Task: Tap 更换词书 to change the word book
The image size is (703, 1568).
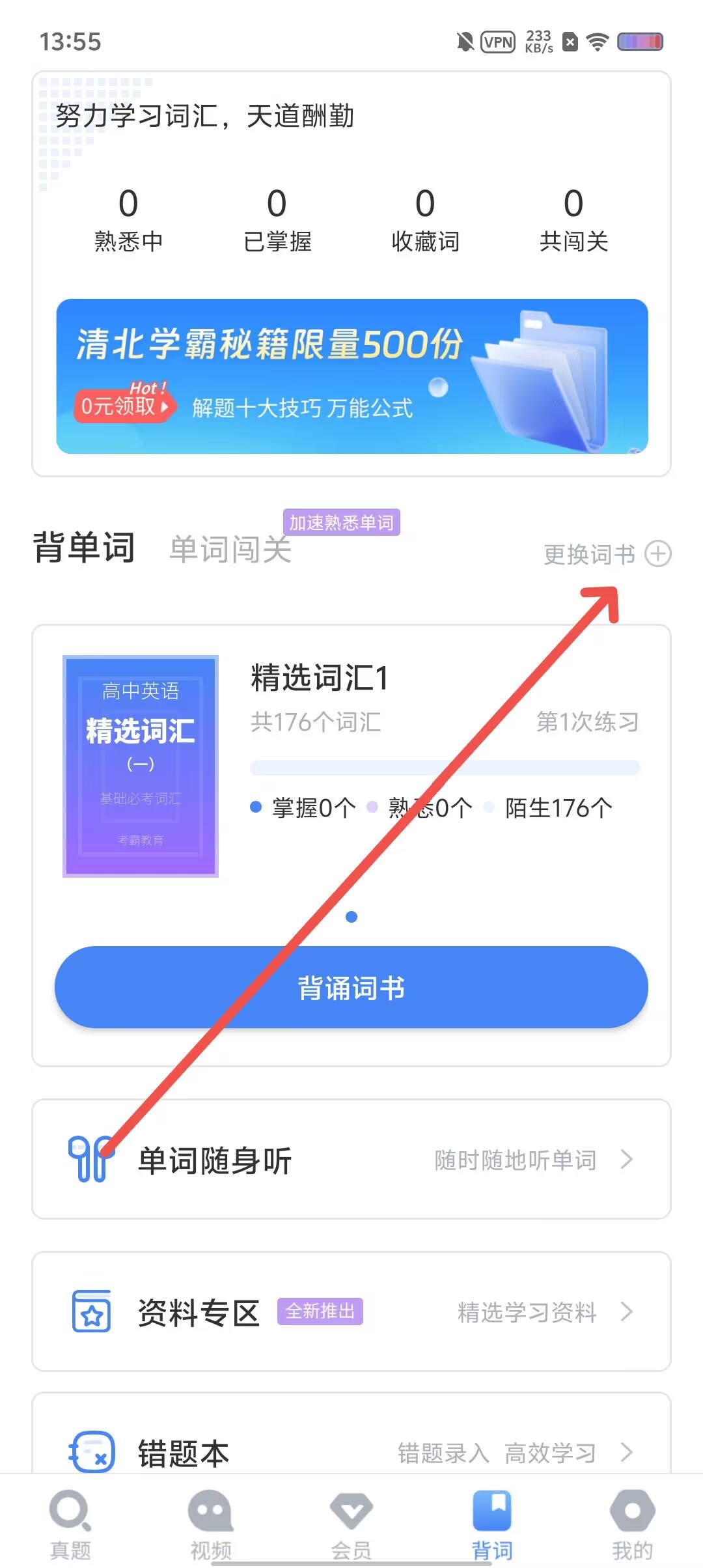Action: pyautogui.click(x=607, y=554)
